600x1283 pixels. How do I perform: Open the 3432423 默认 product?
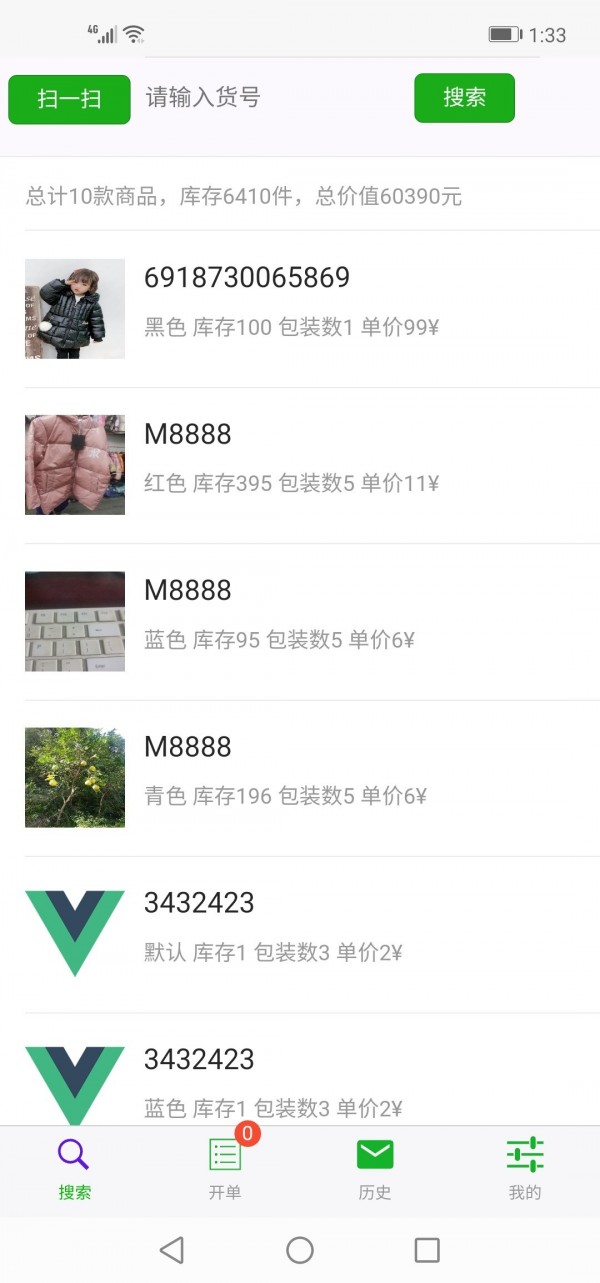click(x=300, y=933)
